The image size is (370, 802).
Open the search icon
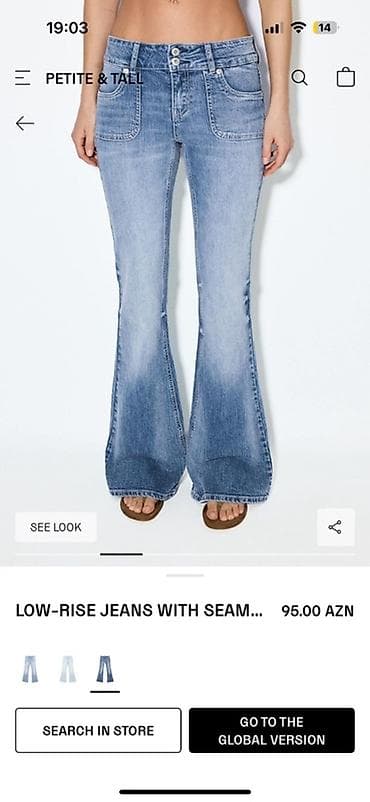tap(299, 78)
